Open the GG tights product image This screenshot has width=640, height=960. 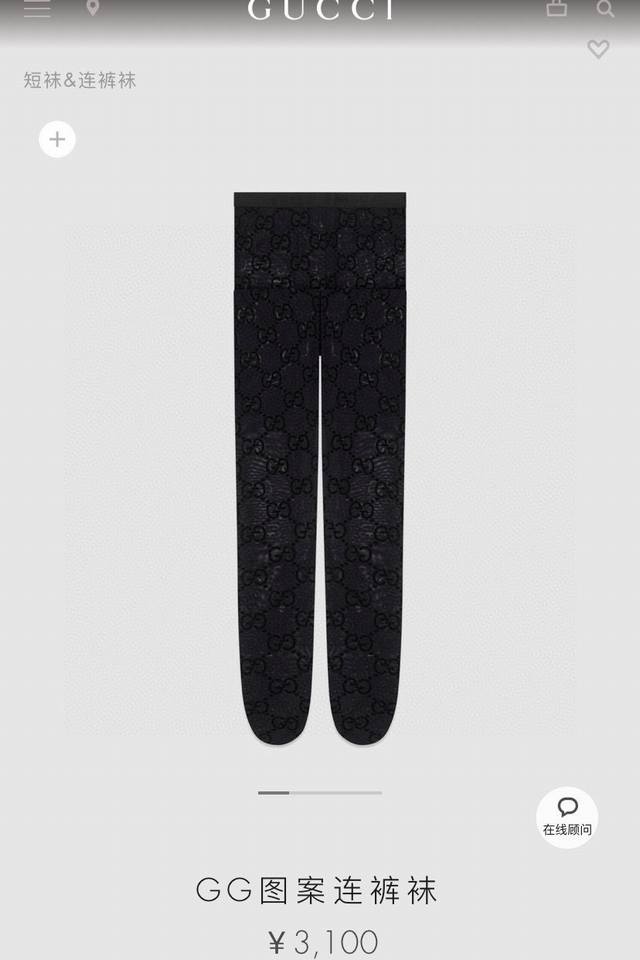coord(320,470)
